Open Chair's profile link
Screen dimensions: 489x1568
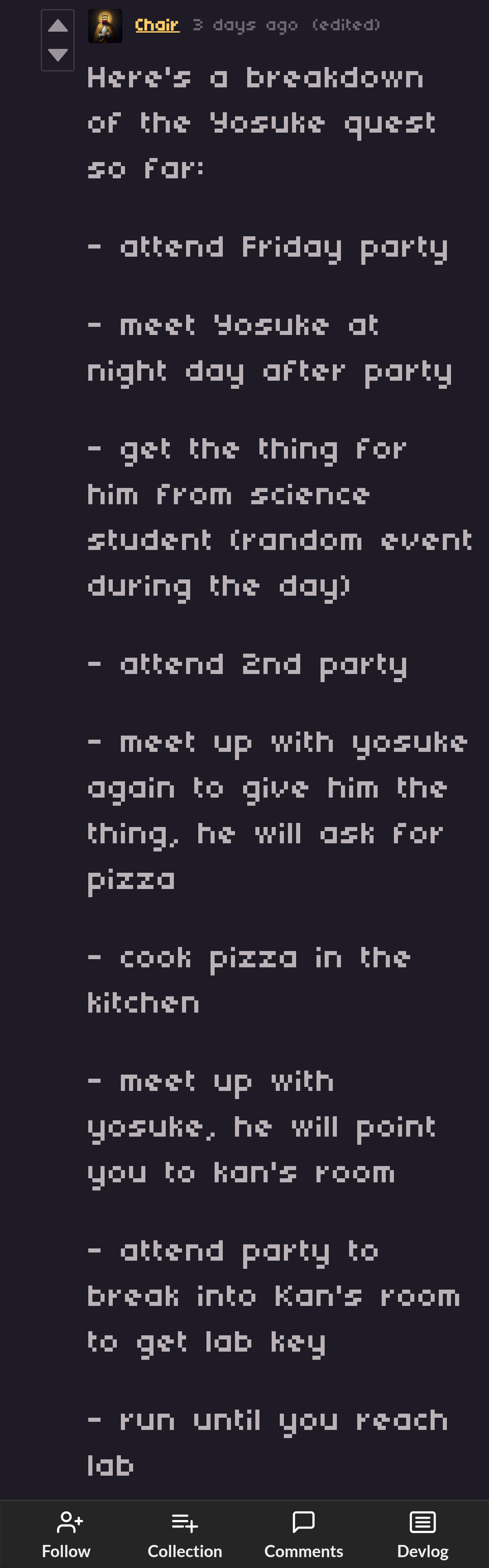(157, 25)
